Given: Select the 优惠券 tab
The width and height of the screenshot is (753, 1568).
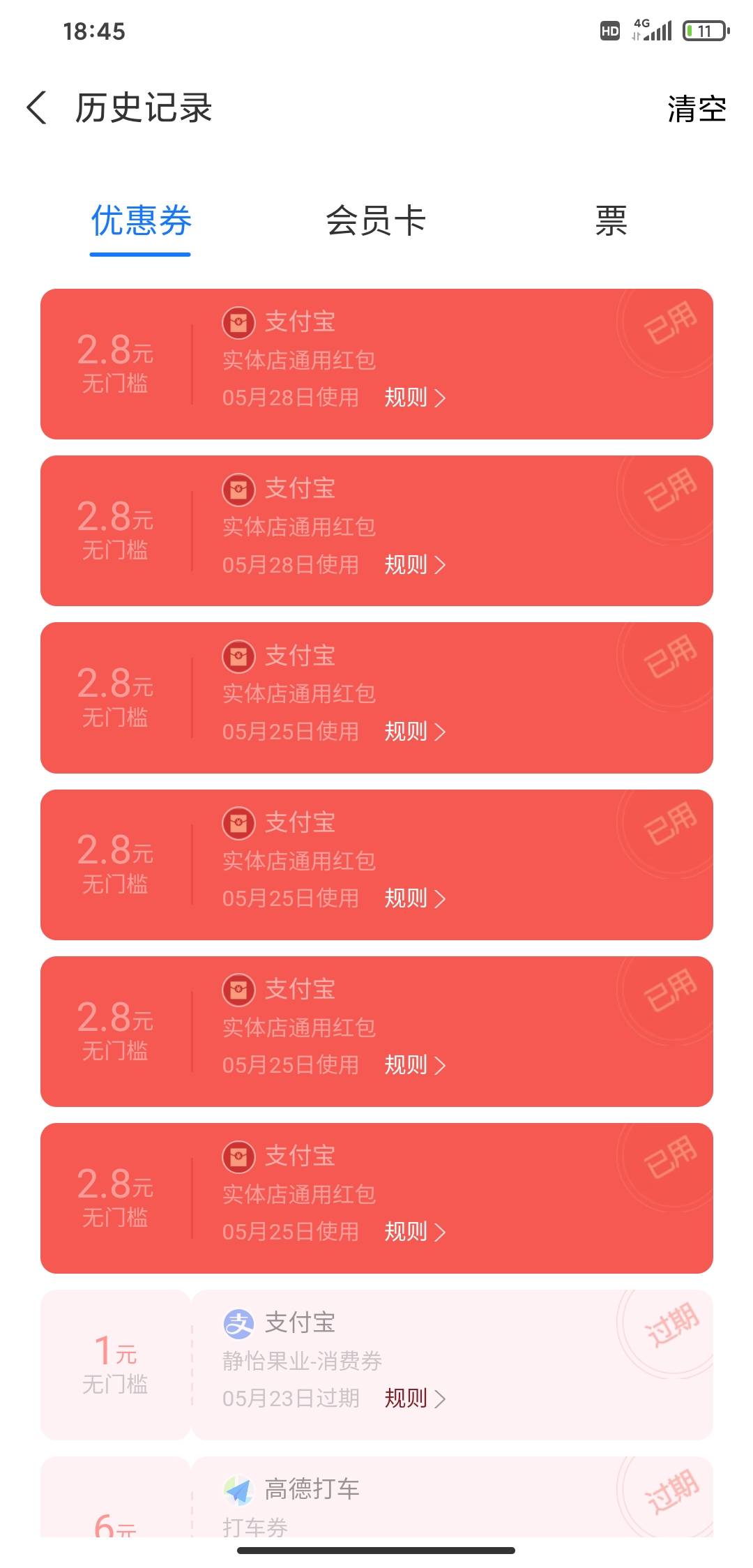Looking at the screenshot, I should pyautogui.click(x=141, y=220).
